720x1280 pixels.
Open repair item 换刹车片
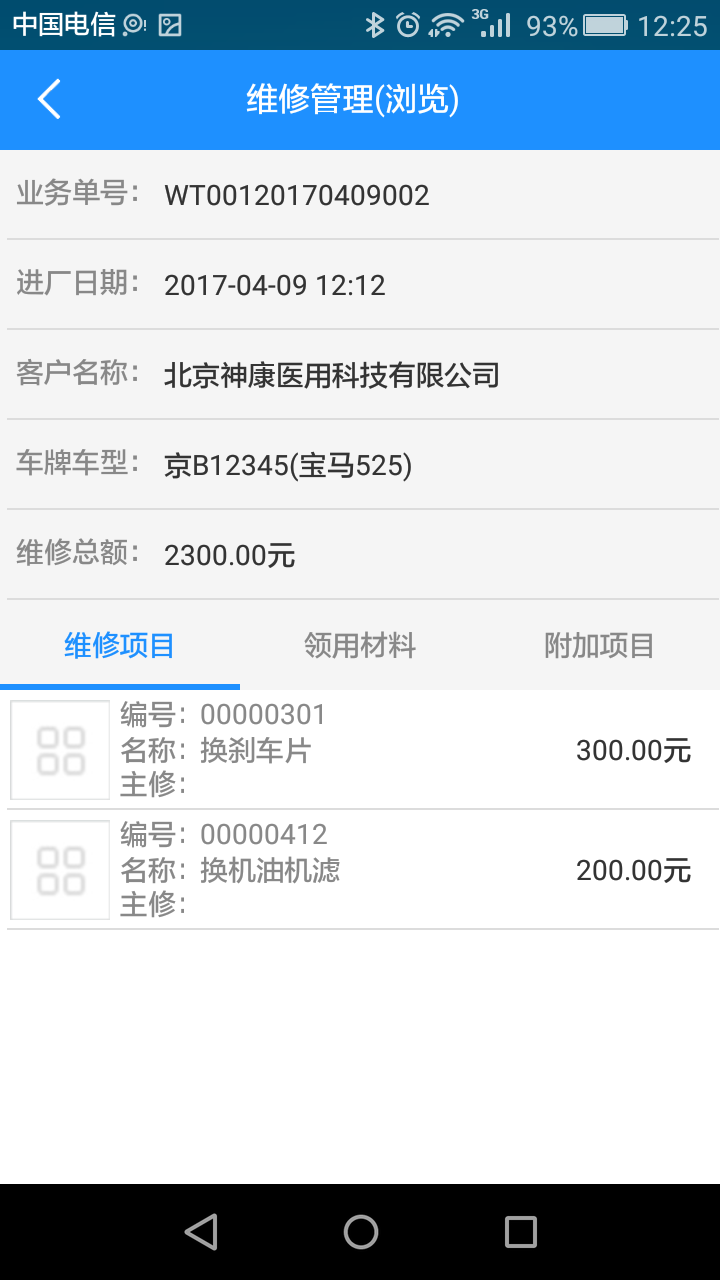pos(360,750)
